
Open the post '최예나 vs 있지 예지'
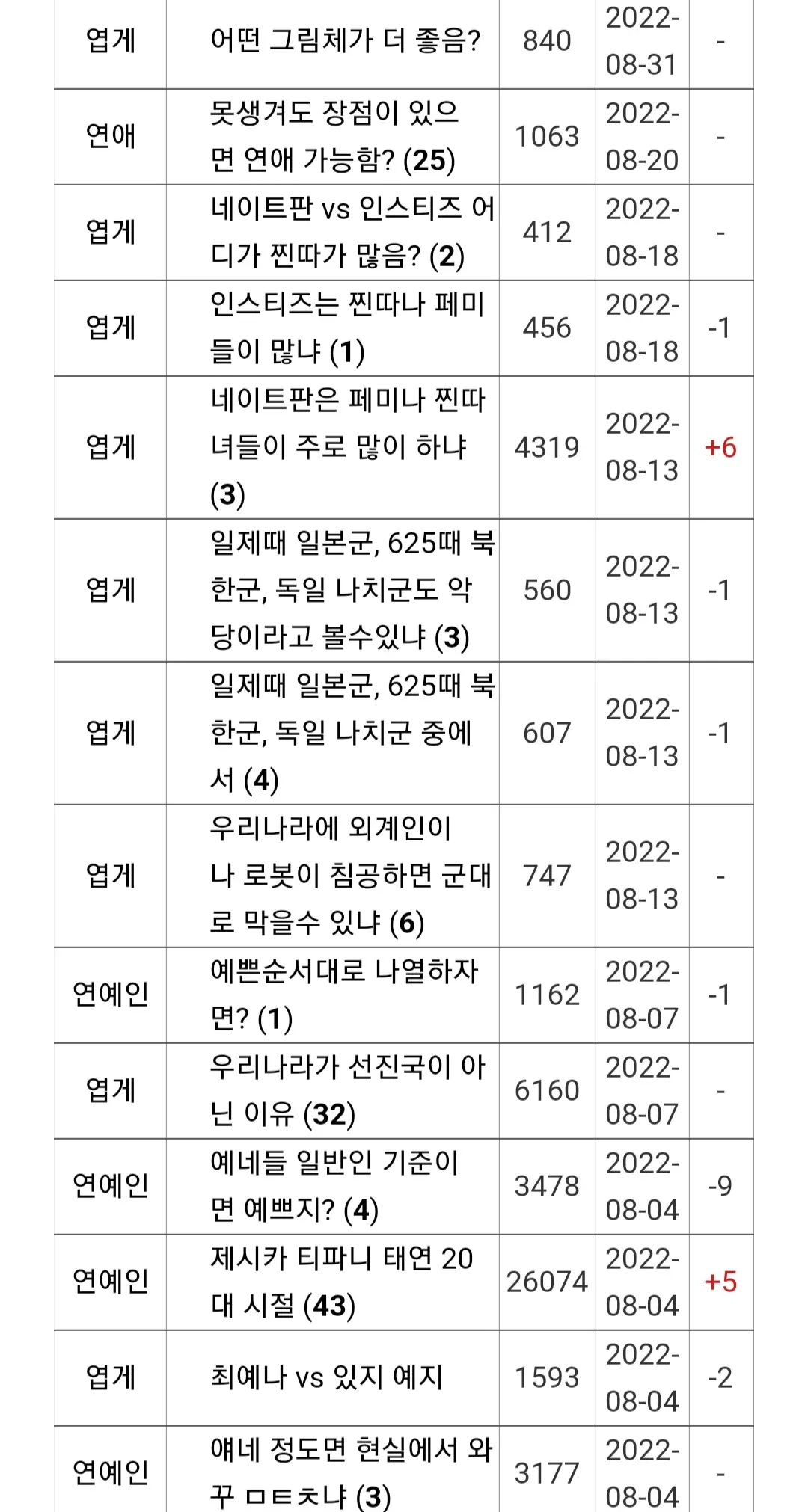click(x=327, y=1377)
